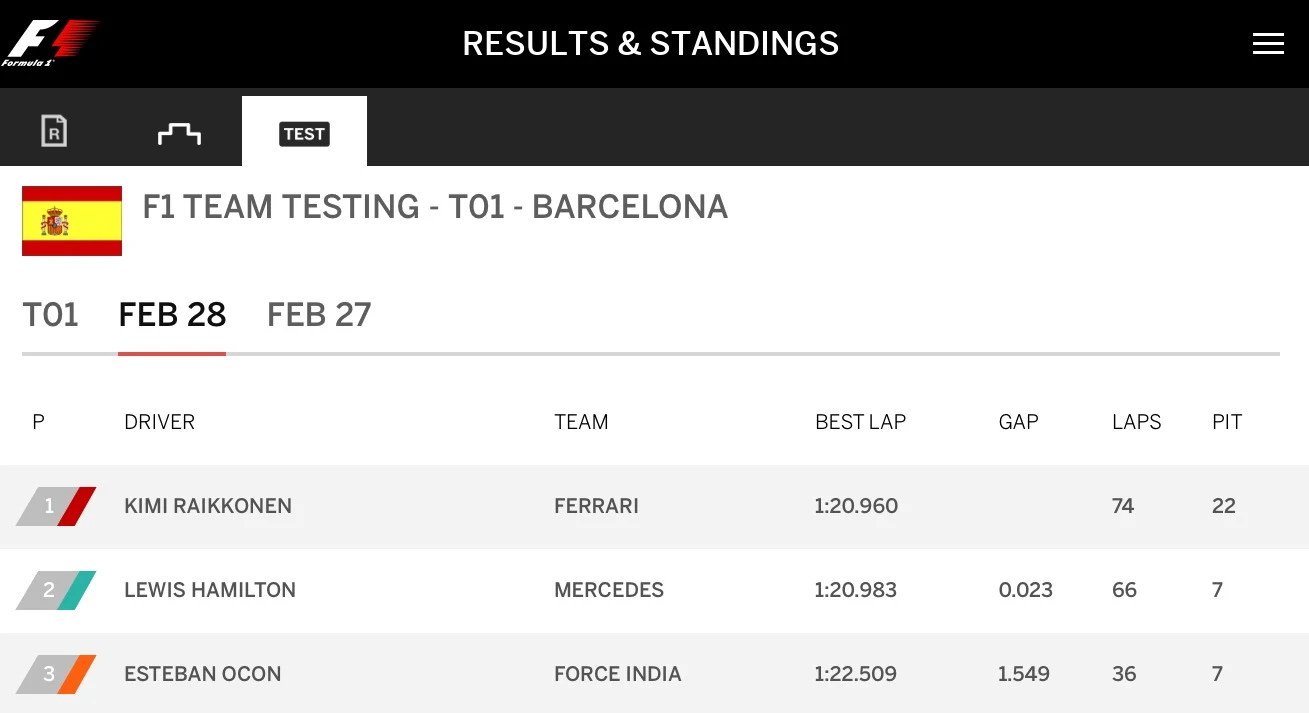This screenshot has width=1309, height=713.
Task: View FEB 27 testing results
Action: pyautogui.click(x=319, y=315)
